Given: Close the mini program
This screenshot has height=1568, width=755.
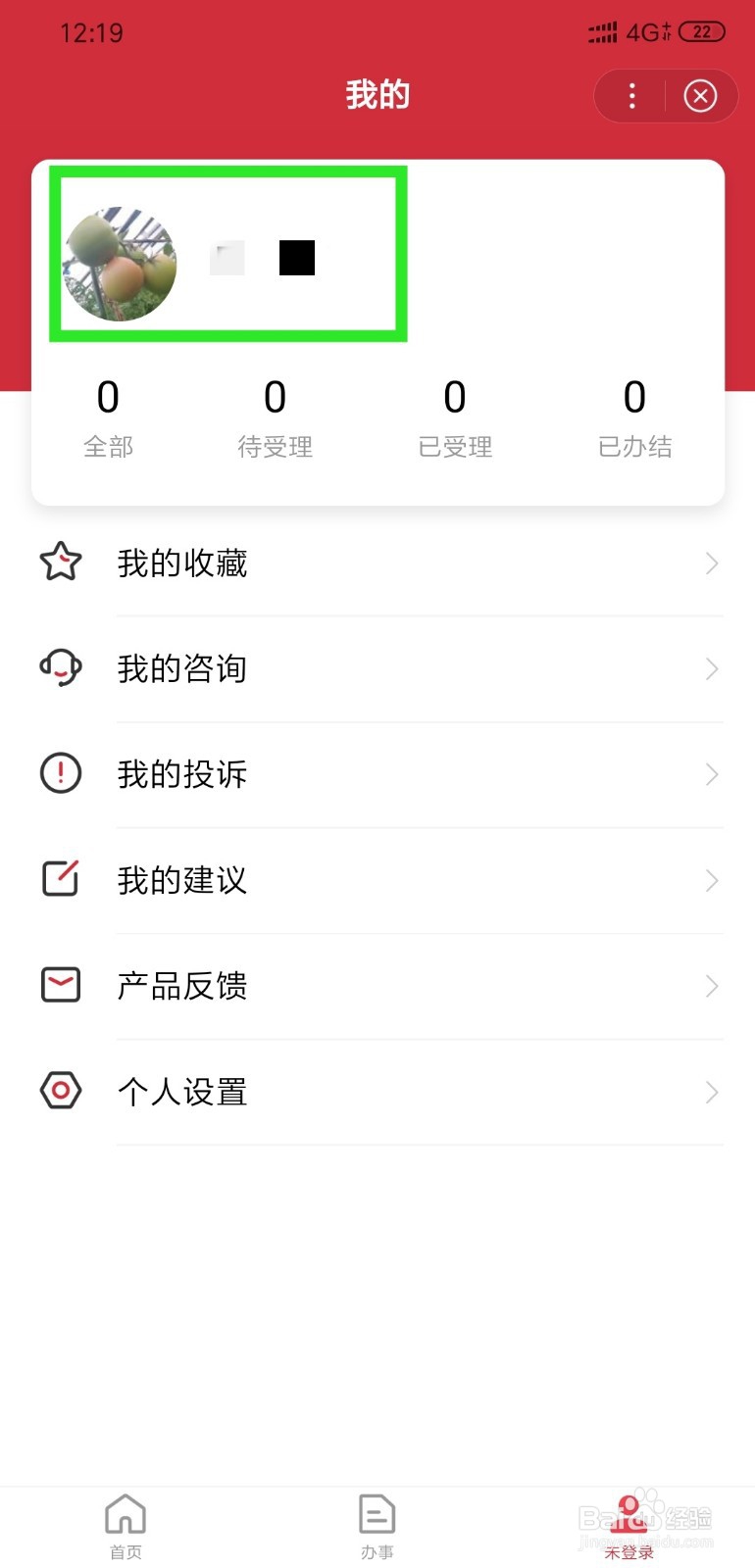Looking at the screenshot, I should click(700, 96).
